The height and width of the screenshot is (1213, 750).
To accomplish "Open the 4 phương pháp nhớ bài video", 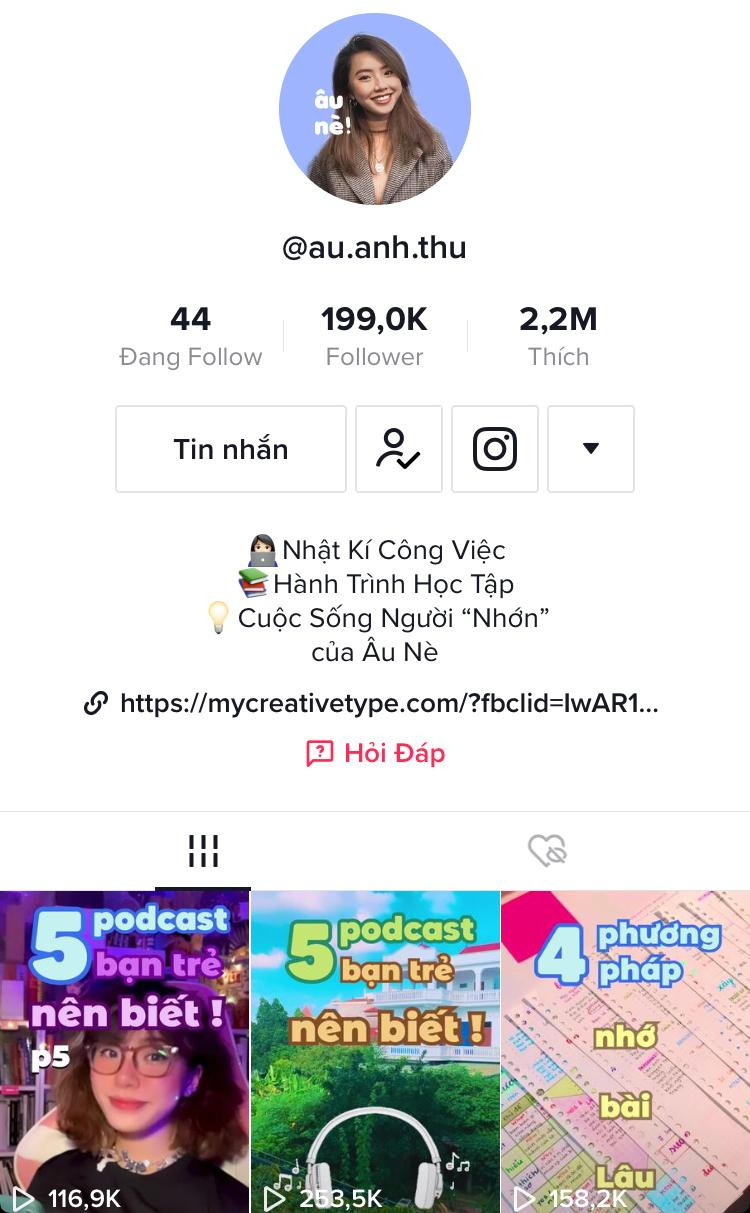I will pos(625,1050).
